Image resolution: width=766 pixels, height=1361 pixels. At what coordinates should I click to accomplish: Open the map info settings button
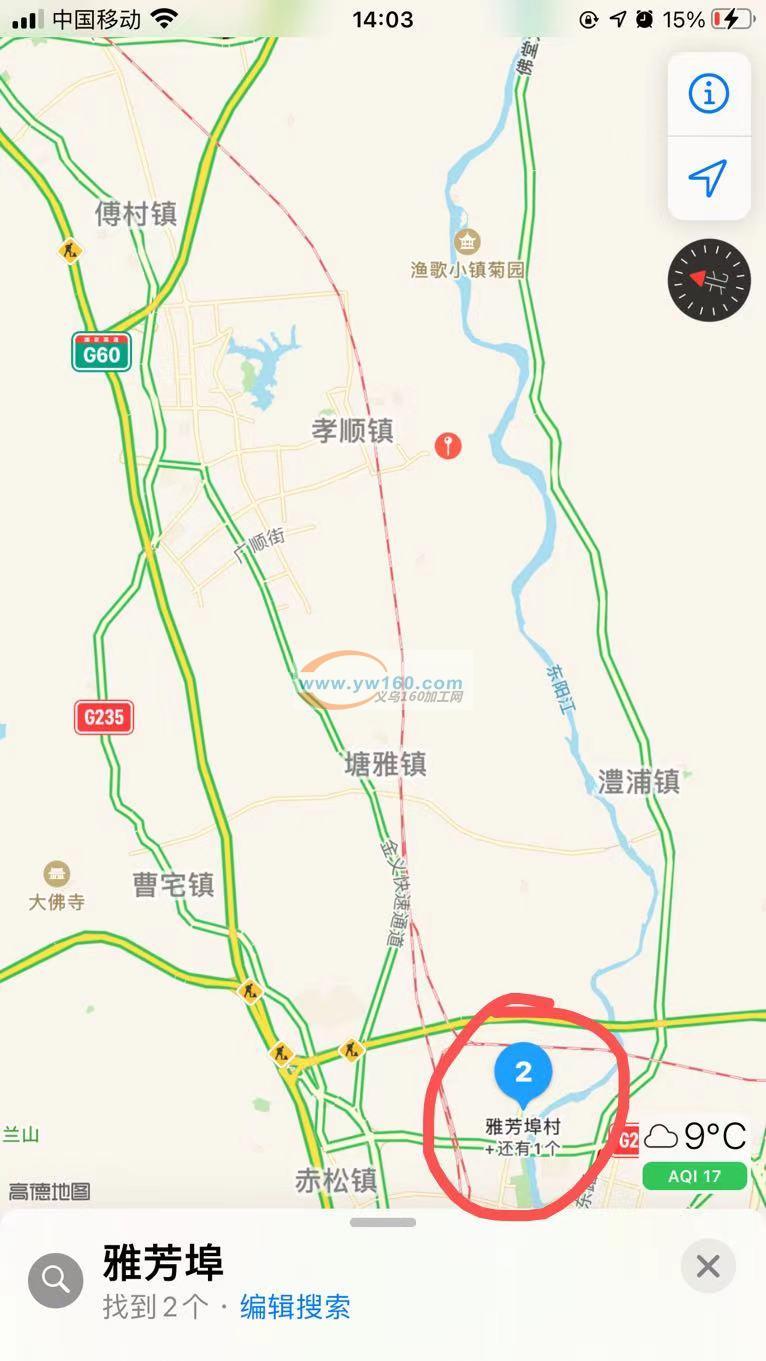point(708,94)
